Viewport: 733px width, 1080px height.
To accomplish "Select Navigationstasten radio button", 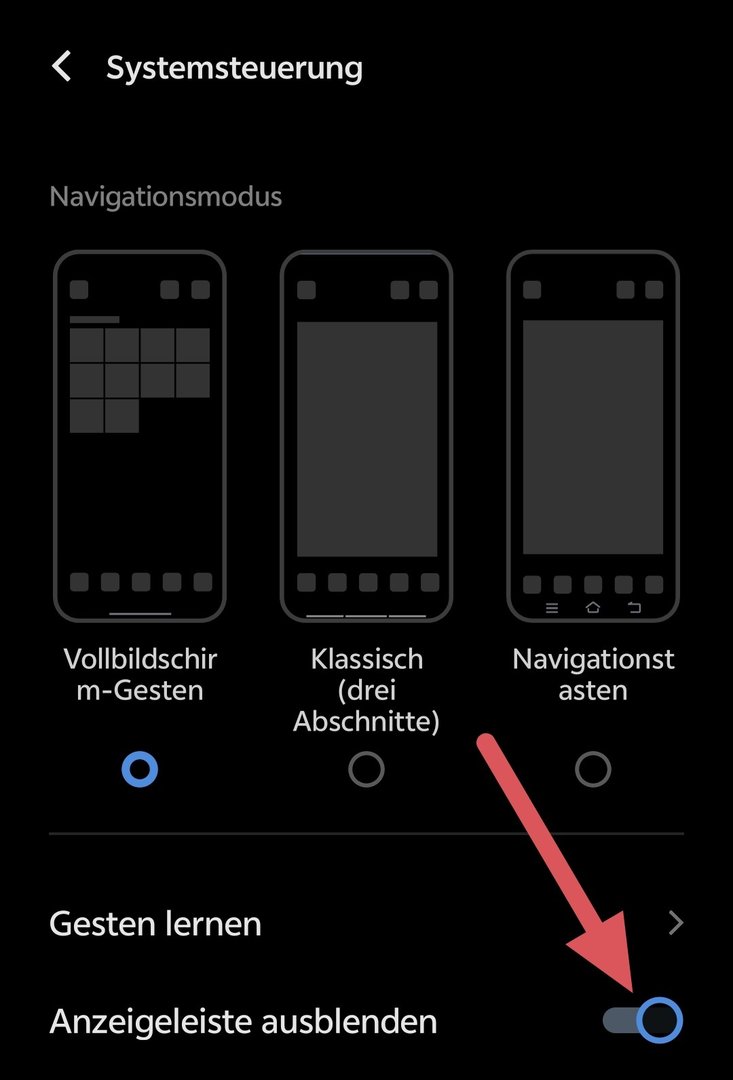I will 593,769.
